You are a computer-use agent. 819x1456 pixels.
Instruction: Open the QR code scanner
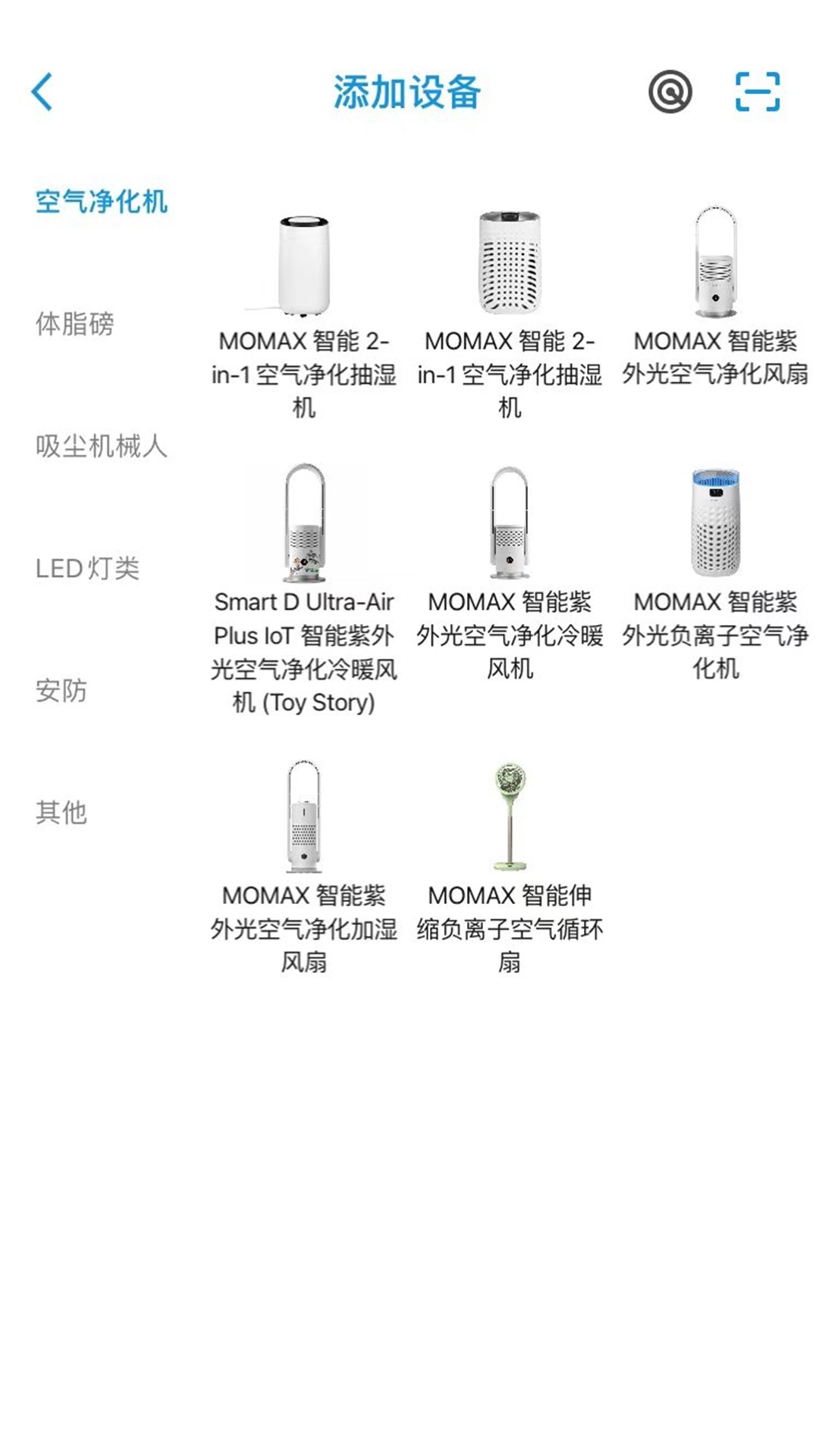tap(757, 92)
